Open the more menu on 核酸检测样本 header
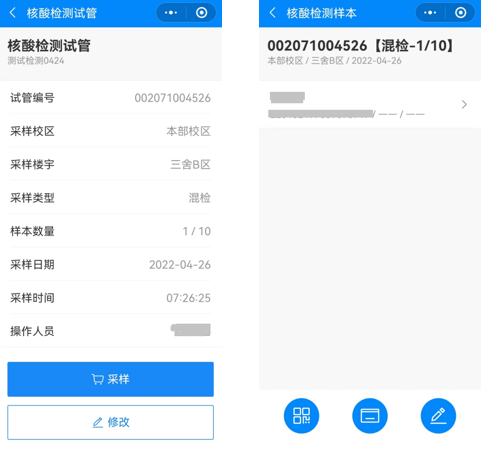 pyautogui.click(x=430, y=13)
